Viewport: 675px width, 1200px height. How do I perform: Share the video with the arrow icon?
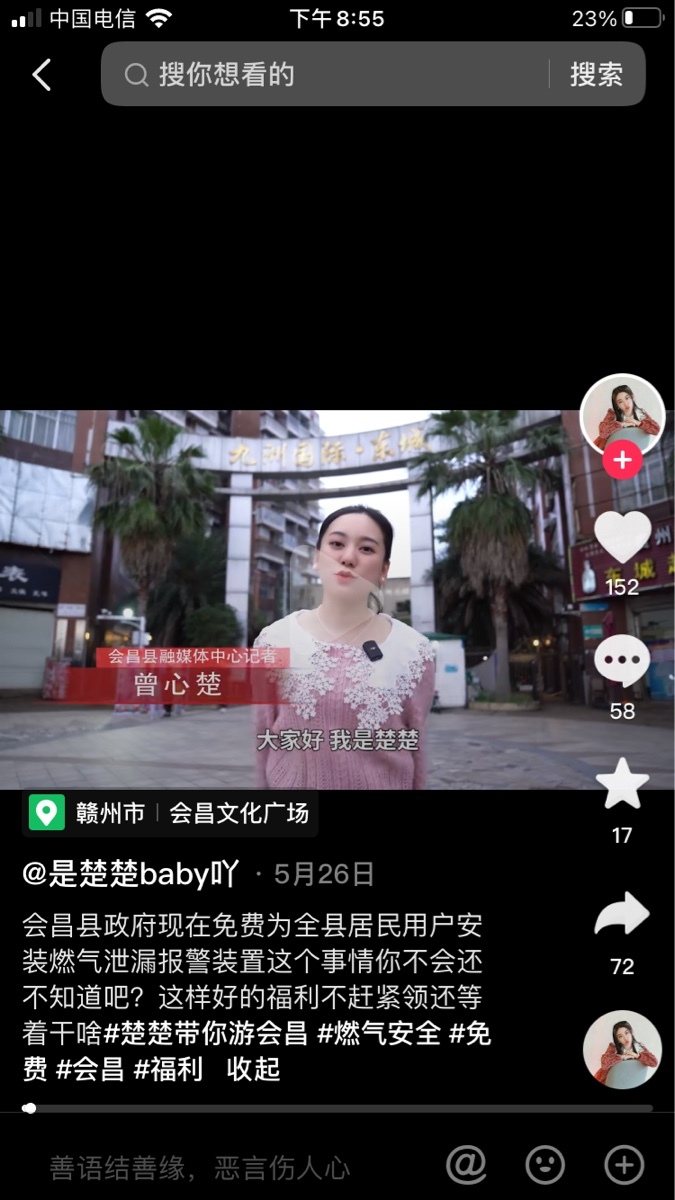coord(622,915)
